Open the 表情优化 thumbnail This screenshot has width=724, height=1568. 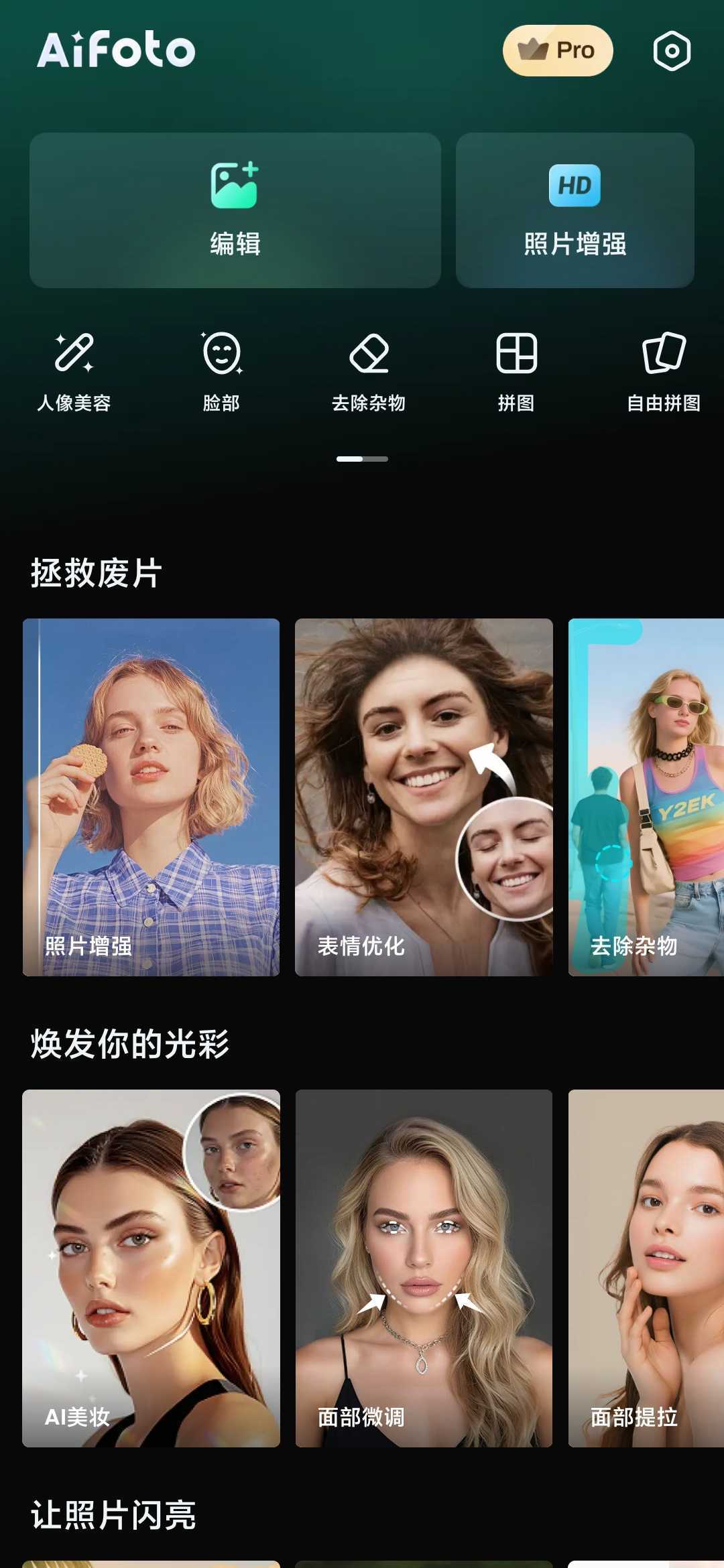424,797
